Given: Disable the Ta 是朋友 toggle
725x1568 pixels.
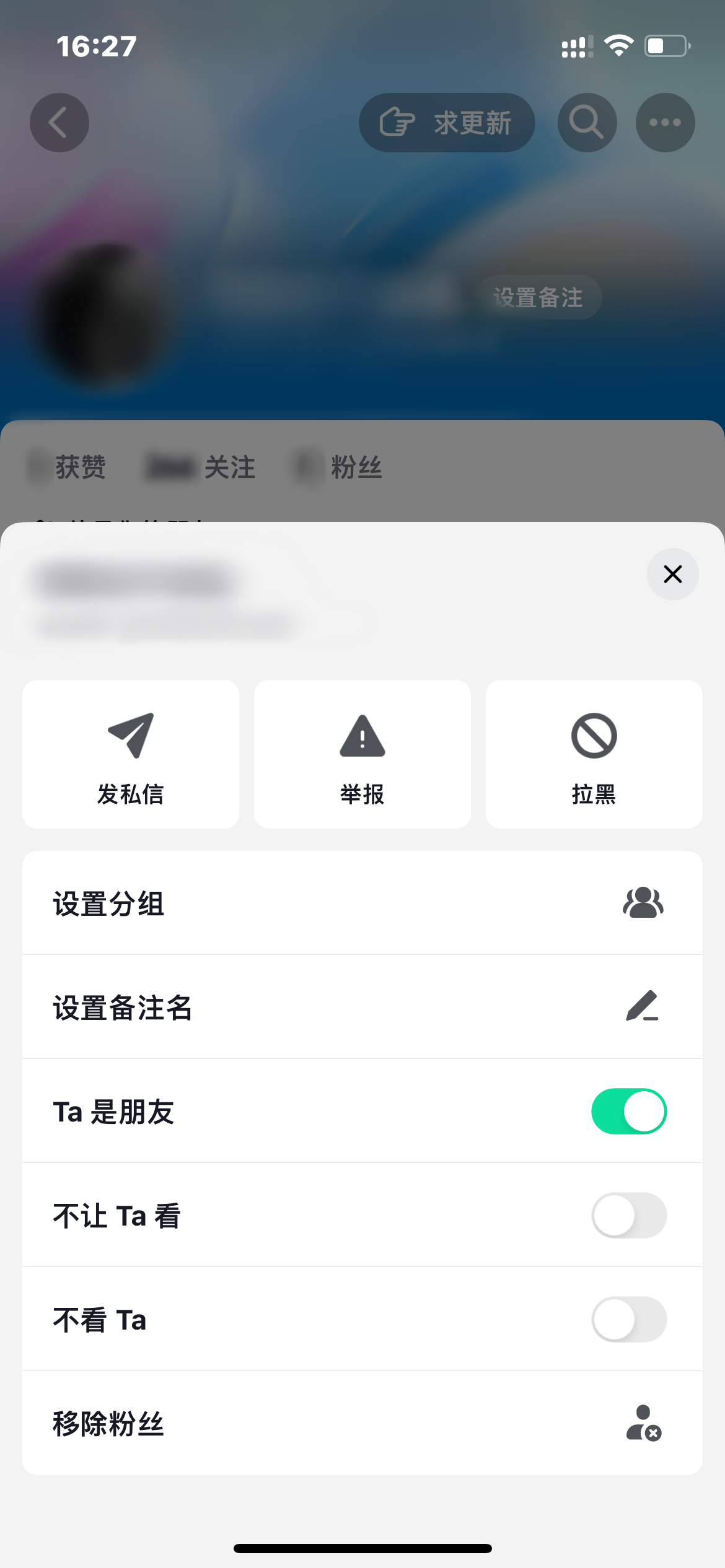Looking at the screenshot, I should tap(628, 1112).
